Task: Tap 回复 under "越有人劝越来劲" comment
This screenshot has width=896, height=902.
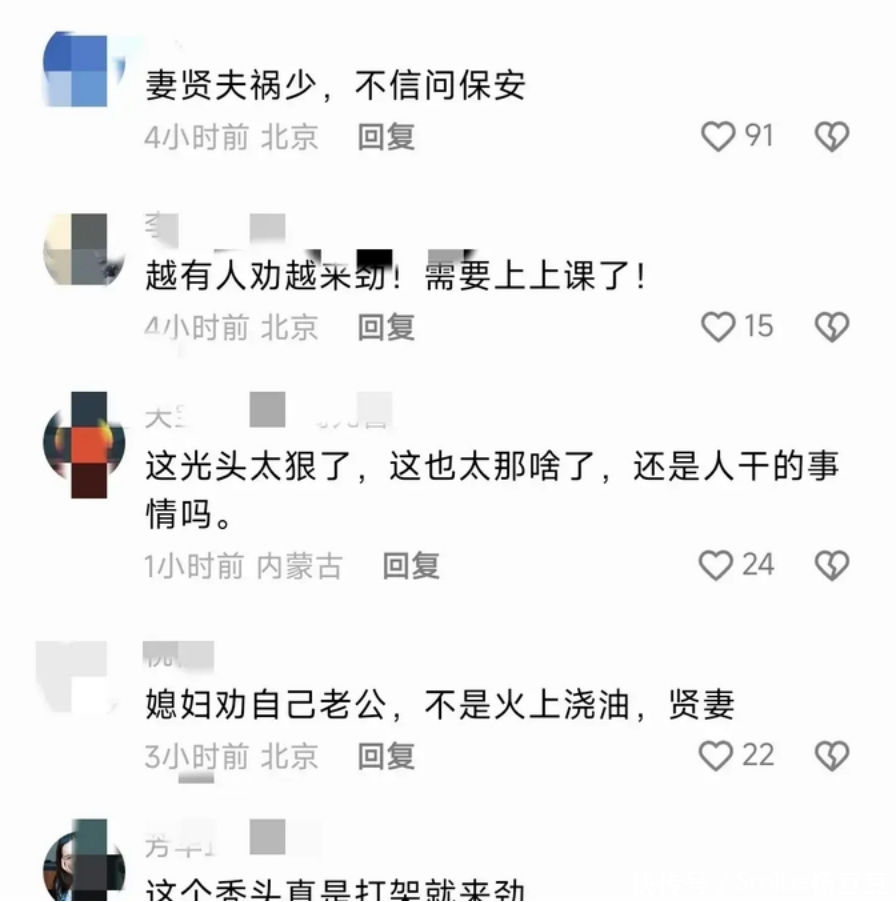Action: pos(386,326)
